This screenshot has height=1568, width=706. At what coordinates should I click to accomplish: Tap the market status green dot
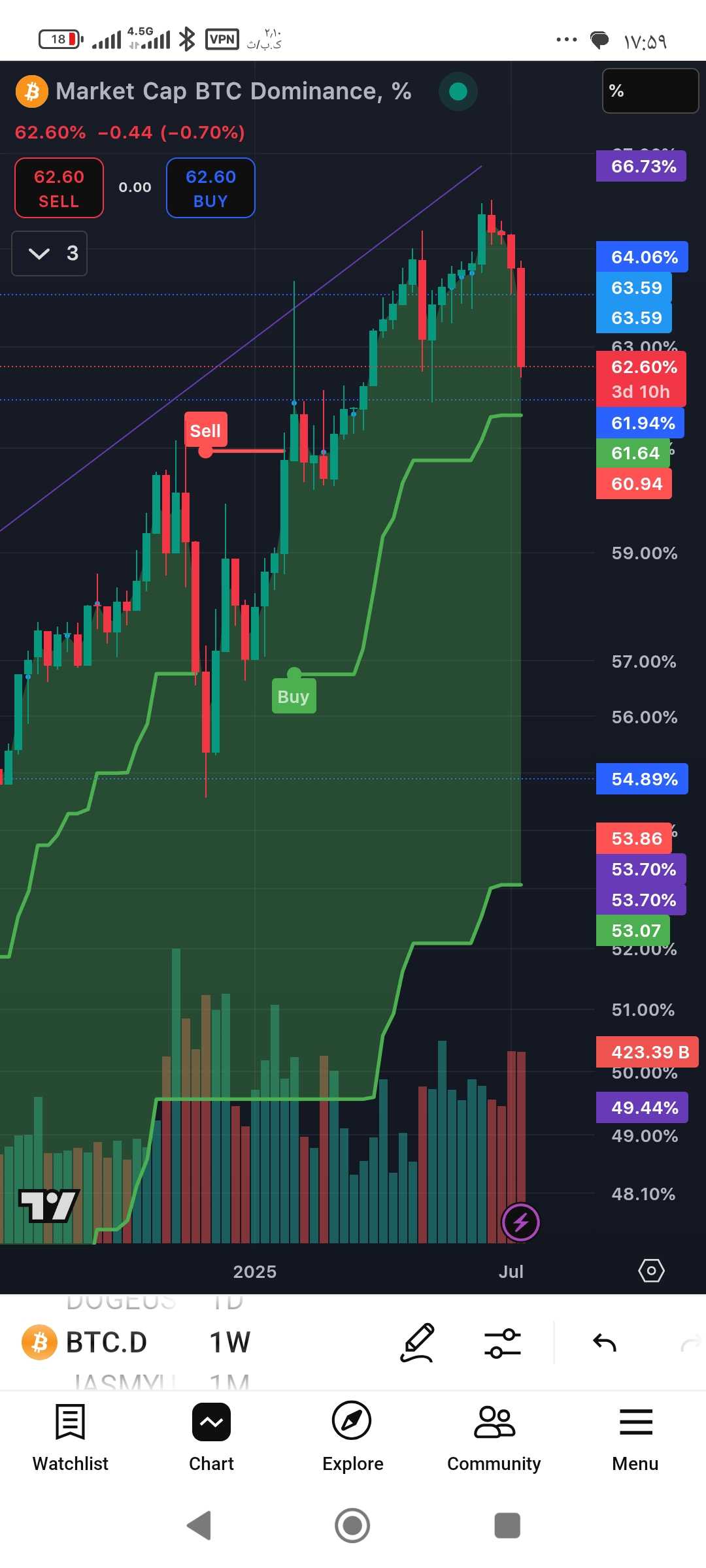458,91
